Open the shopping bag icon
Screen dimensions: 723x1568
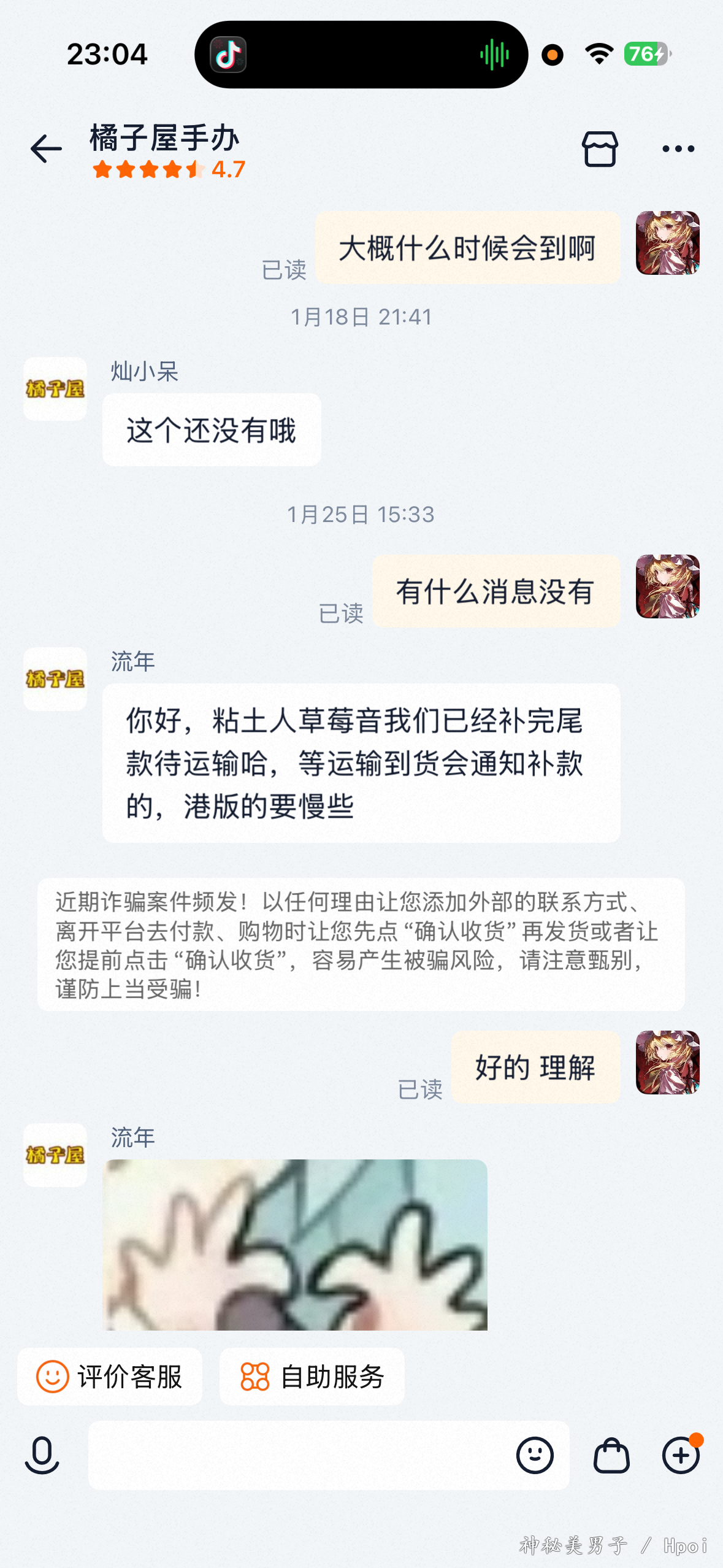pos(611,1455)
